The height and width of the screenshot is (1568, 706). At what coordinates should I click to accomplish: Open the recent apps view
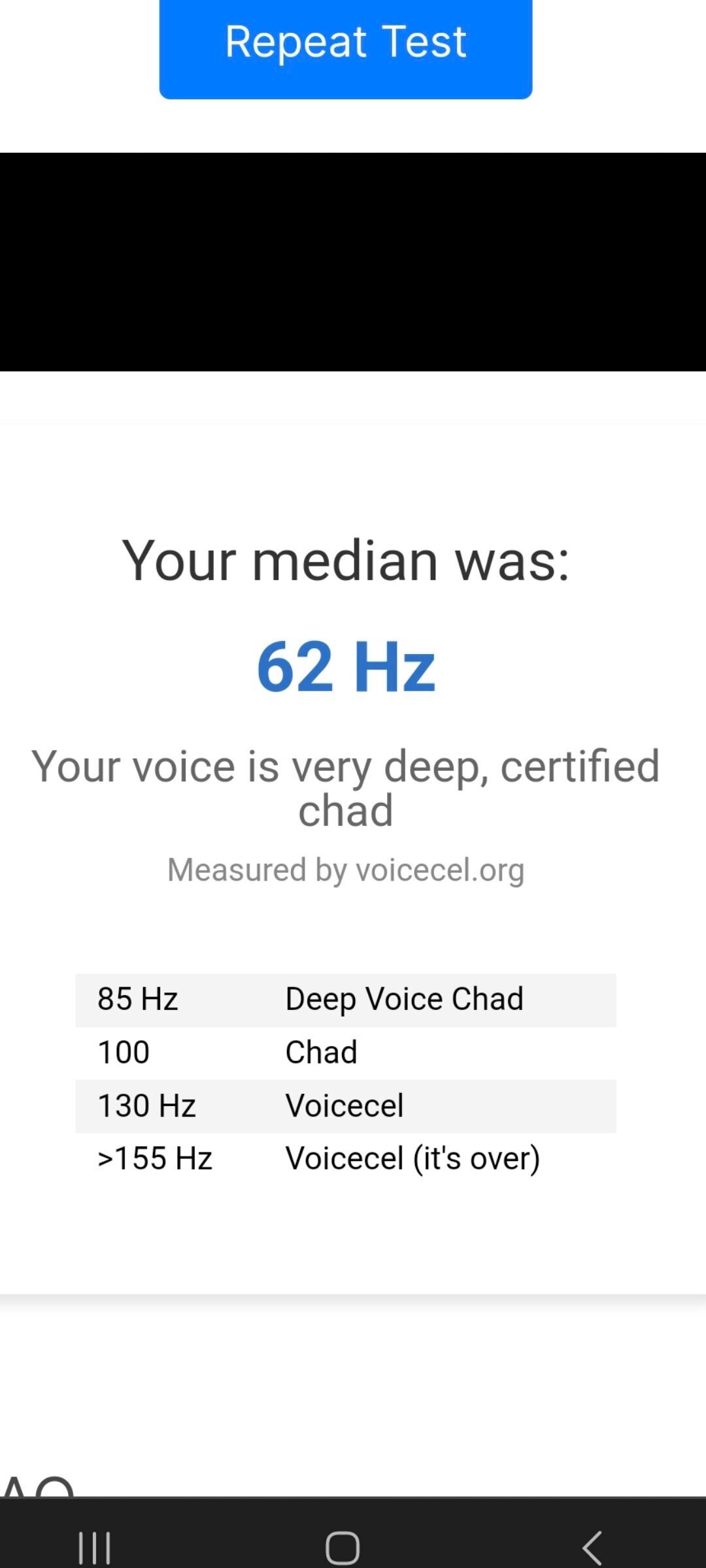coord(95,1548)
